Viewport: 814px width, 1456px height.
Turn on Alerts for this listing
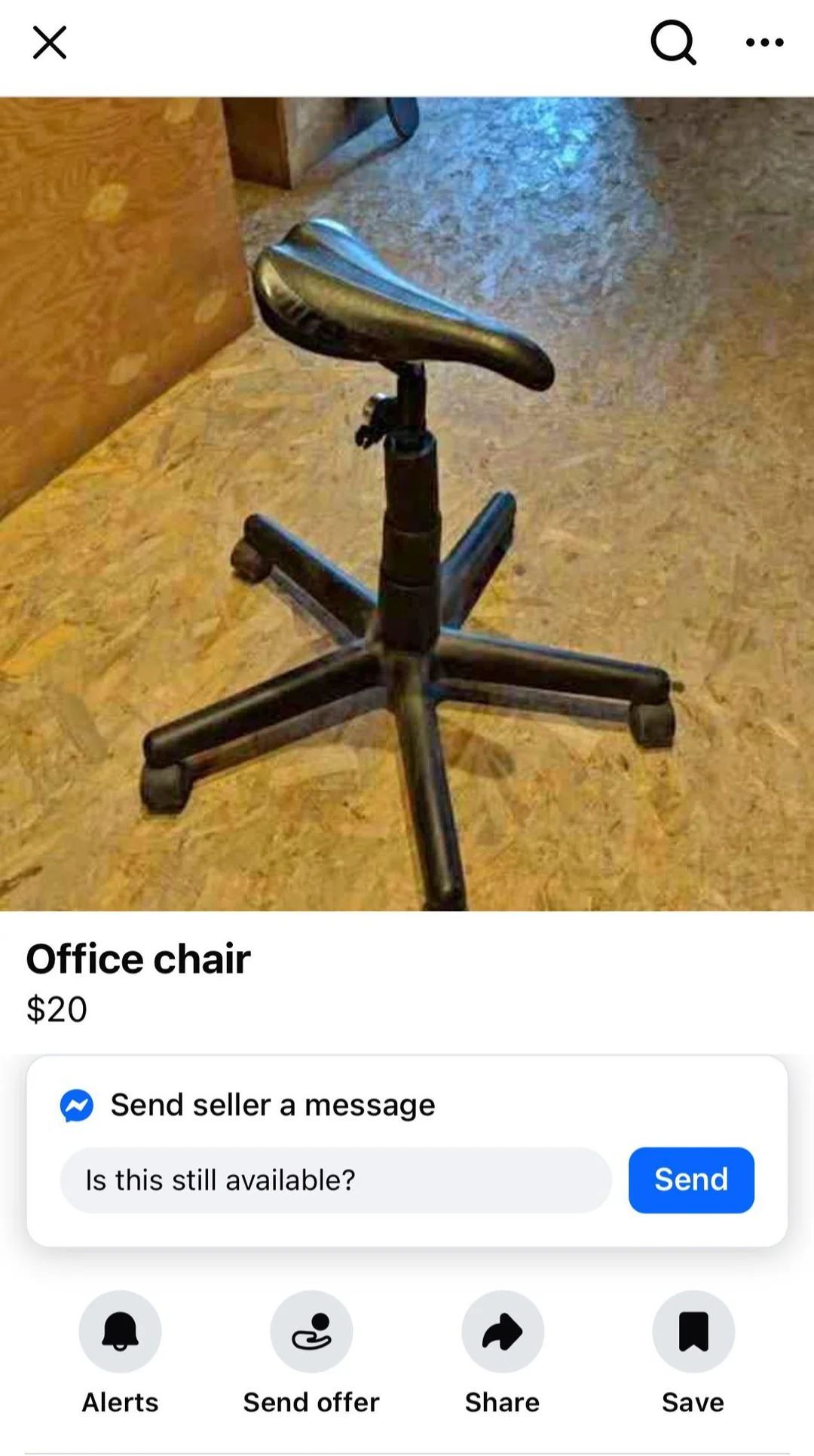(x=121, y=1332)
